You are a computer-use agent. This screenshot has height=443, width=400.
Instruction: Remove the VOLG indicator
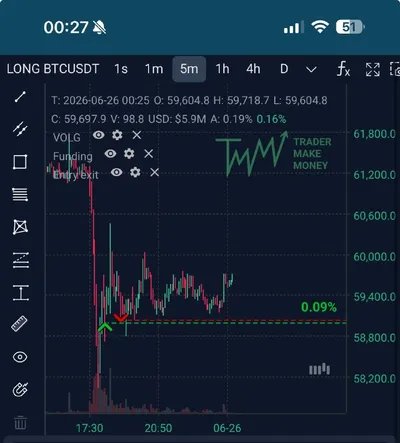click(x=137, y=135)
